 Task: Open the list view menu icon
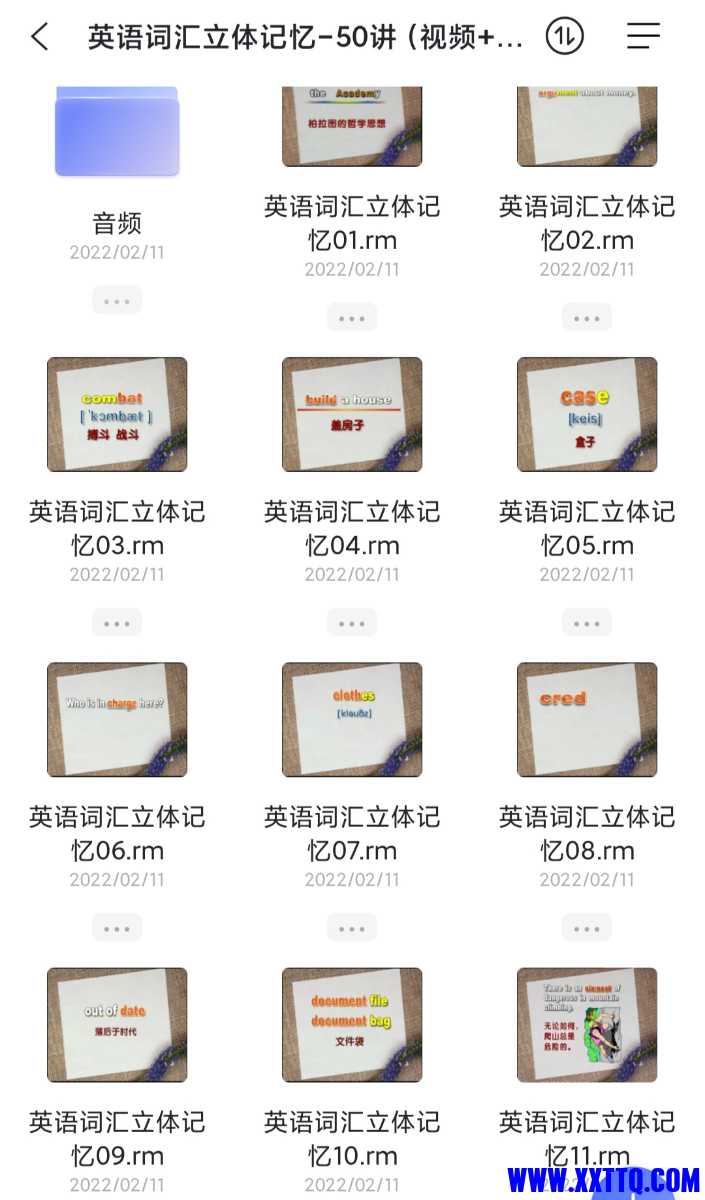coord(643,37)
